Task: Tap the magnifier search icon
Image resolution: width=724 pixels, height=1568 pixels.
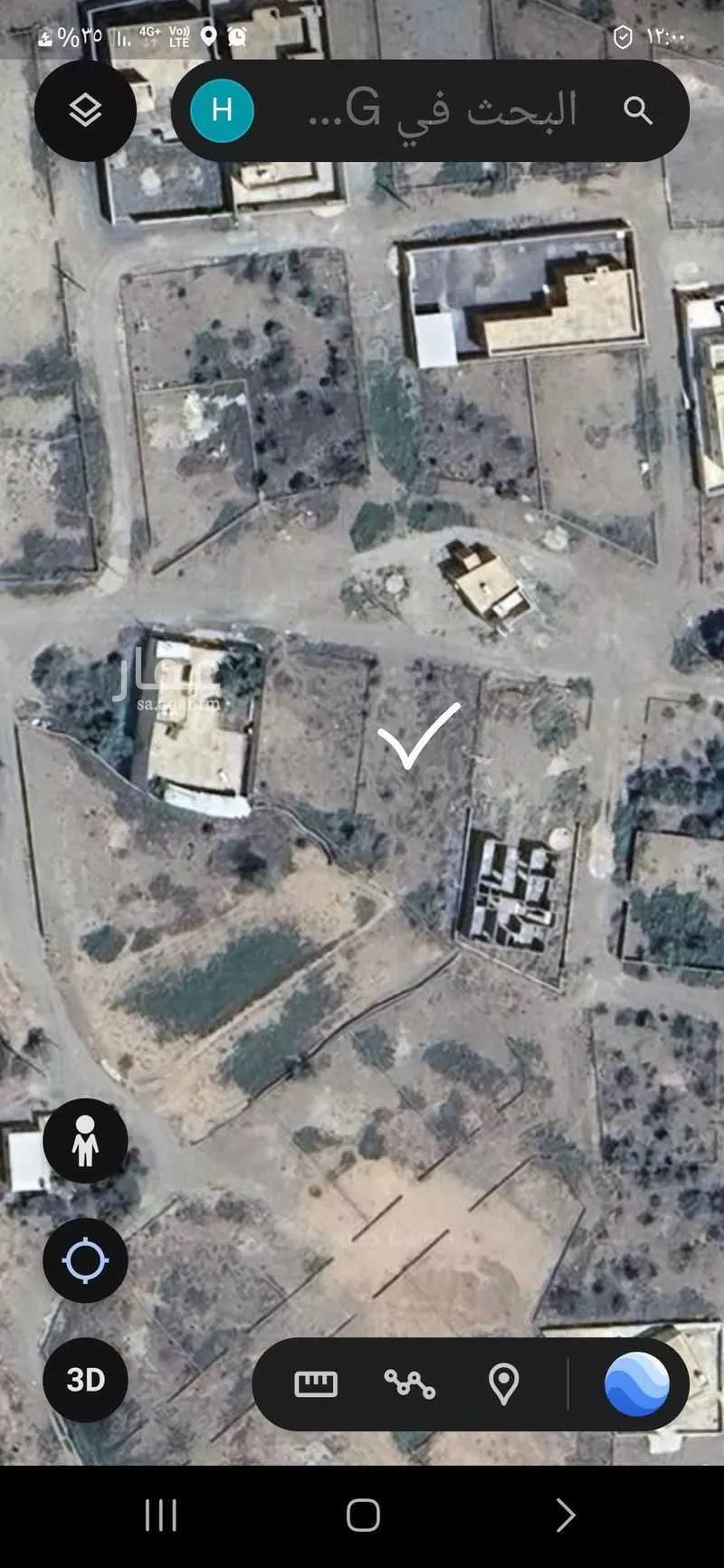Action: click(x=638, y=110)
